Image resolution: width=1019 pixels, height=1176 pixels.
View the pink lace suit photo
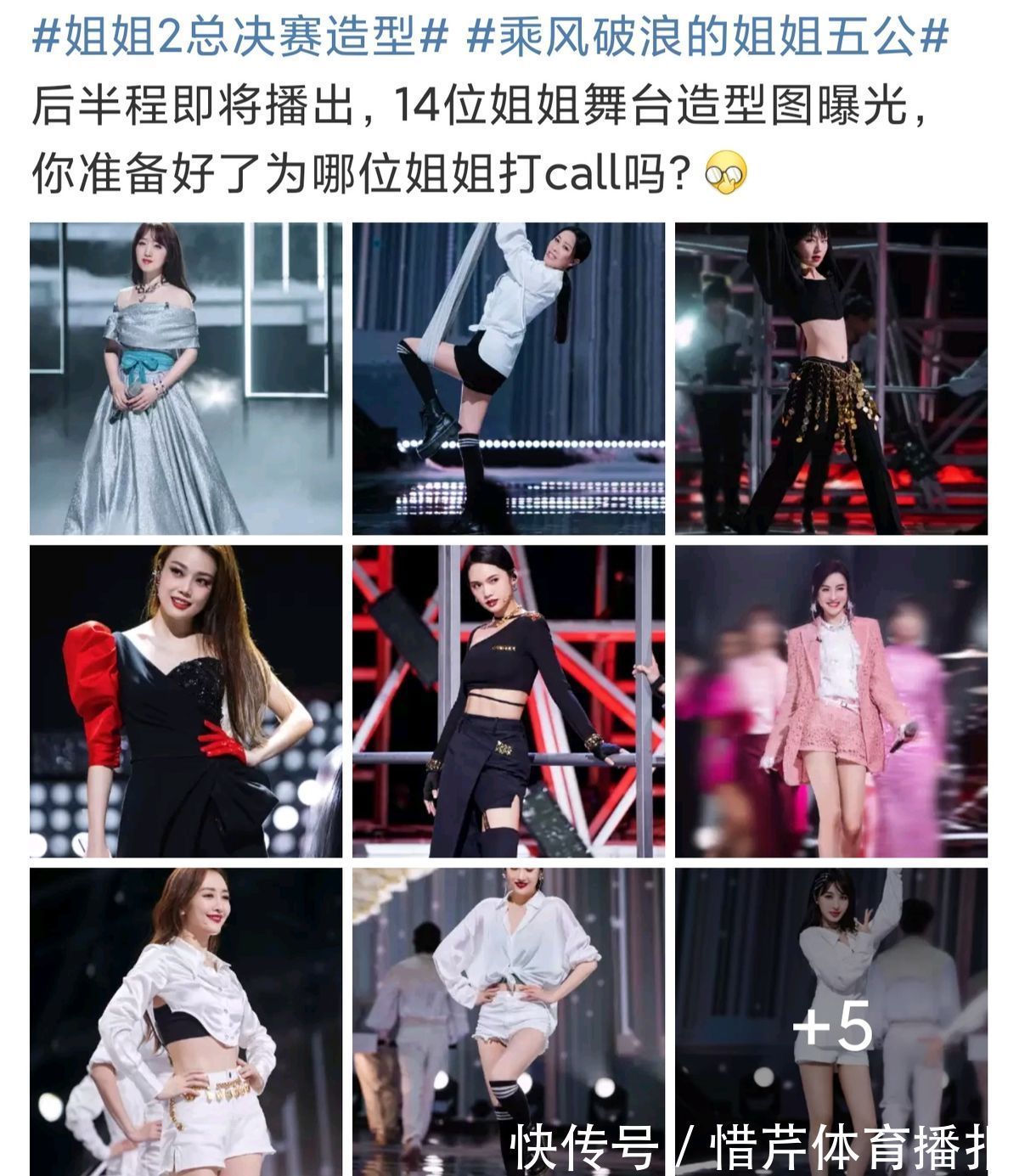tap(831, 701)
